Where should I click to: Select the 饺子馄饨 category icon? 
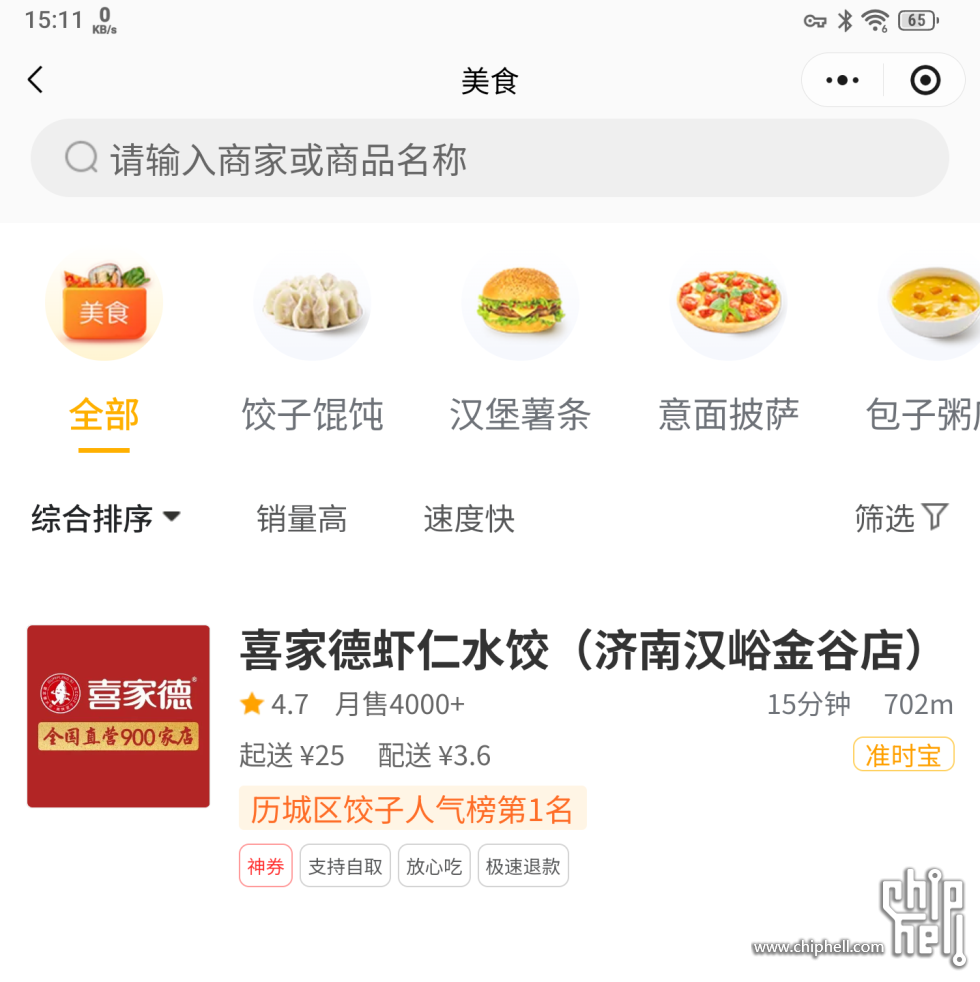point(312,305)
